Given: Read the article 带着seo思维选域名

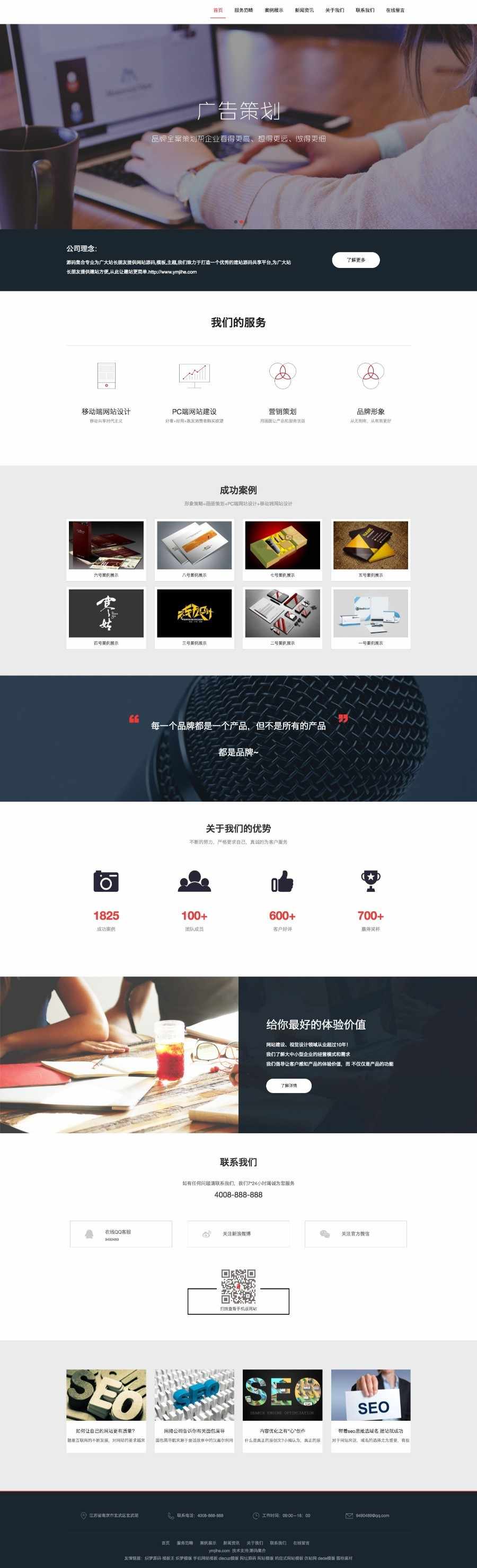Looking at the screenshot, I should (370, 1431).
